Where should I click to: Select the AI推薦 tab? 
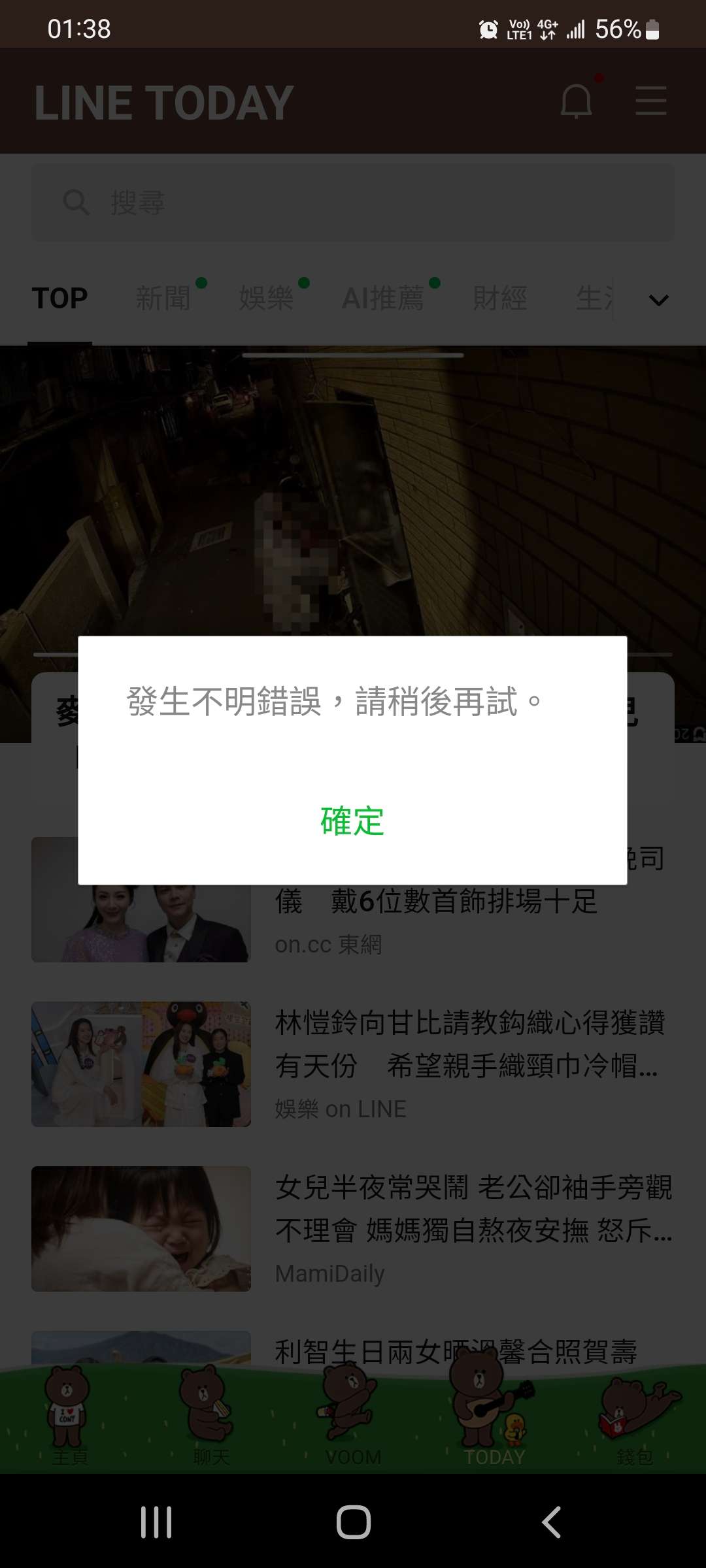tap(383, 299)
